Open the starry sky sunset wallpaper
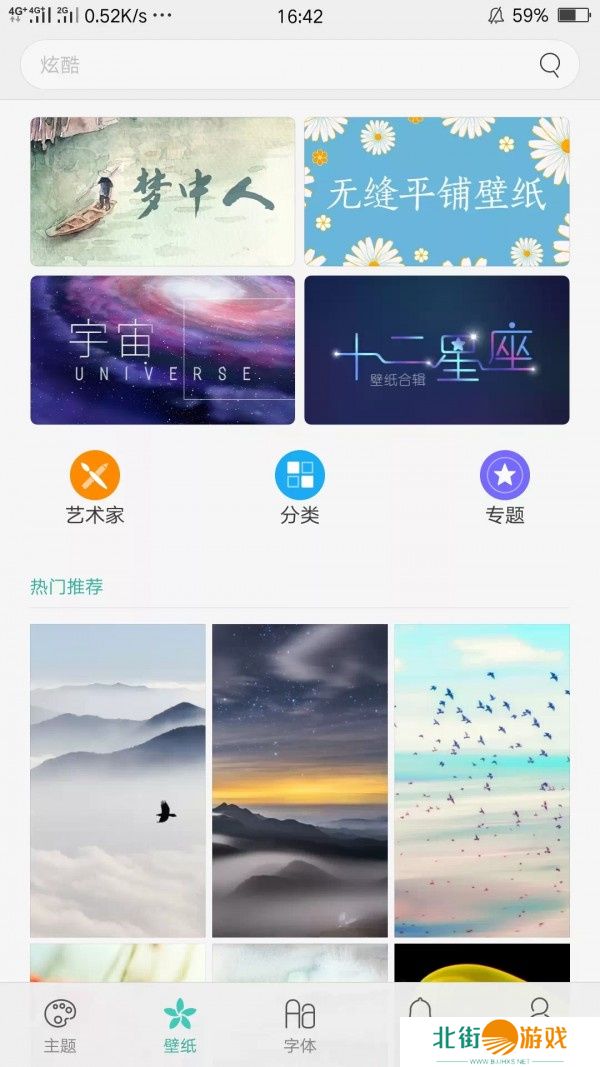600x1067 pixels. tap(300, 780)
